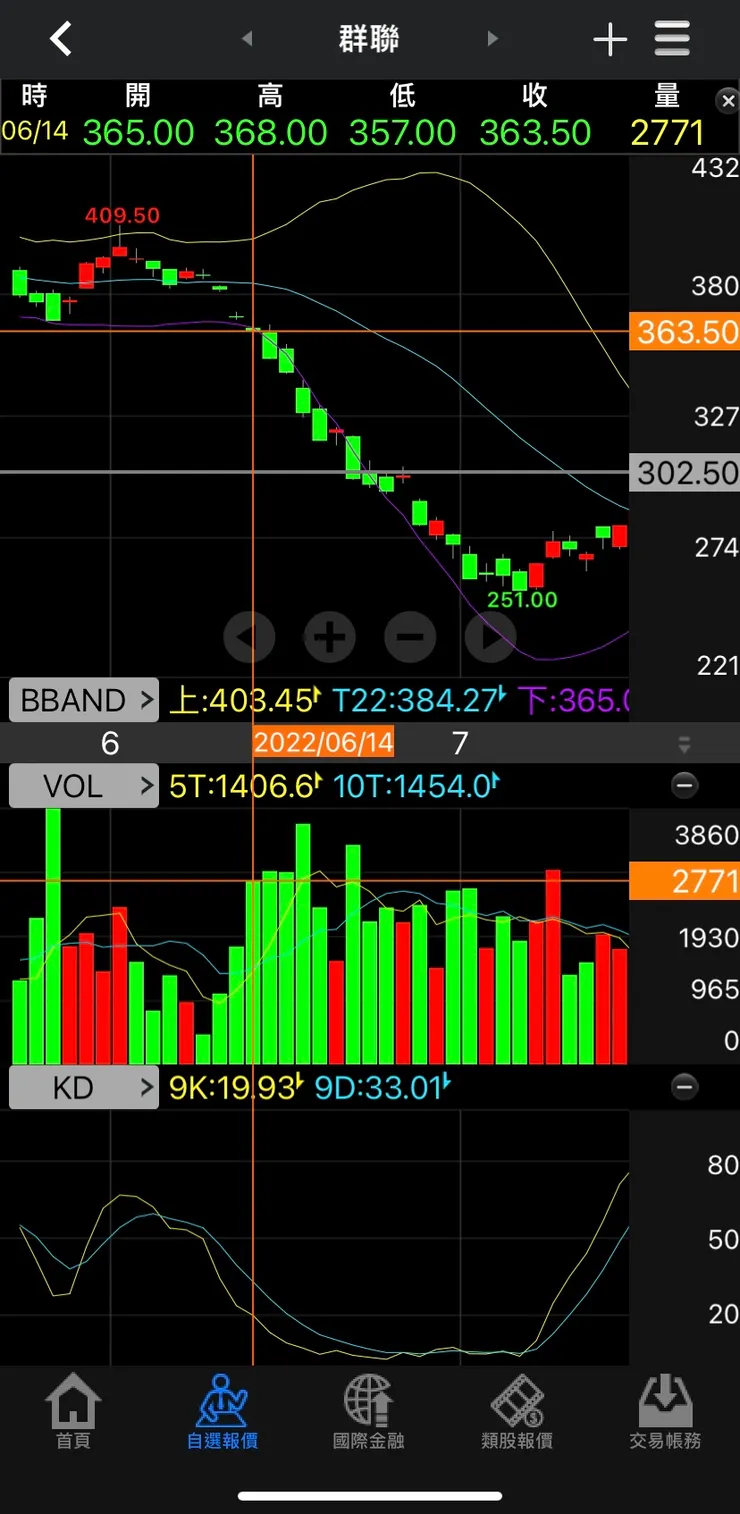Viewport: 740px width, 1514px height.
Task: Tap the plus icon in the header
Action: pyautogui.click(x=610, y=40)
